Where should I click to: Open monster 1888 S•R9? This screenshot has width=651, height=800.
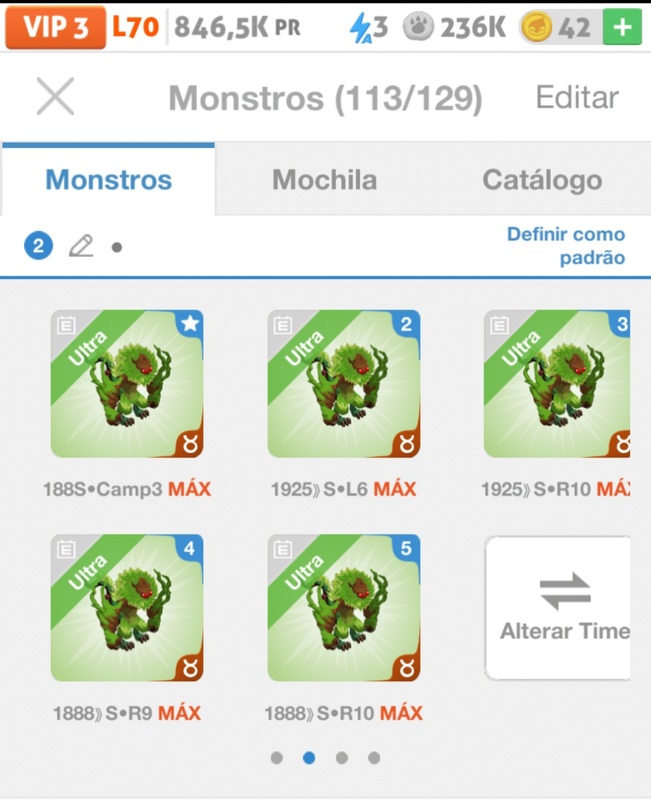click(127, 608)
